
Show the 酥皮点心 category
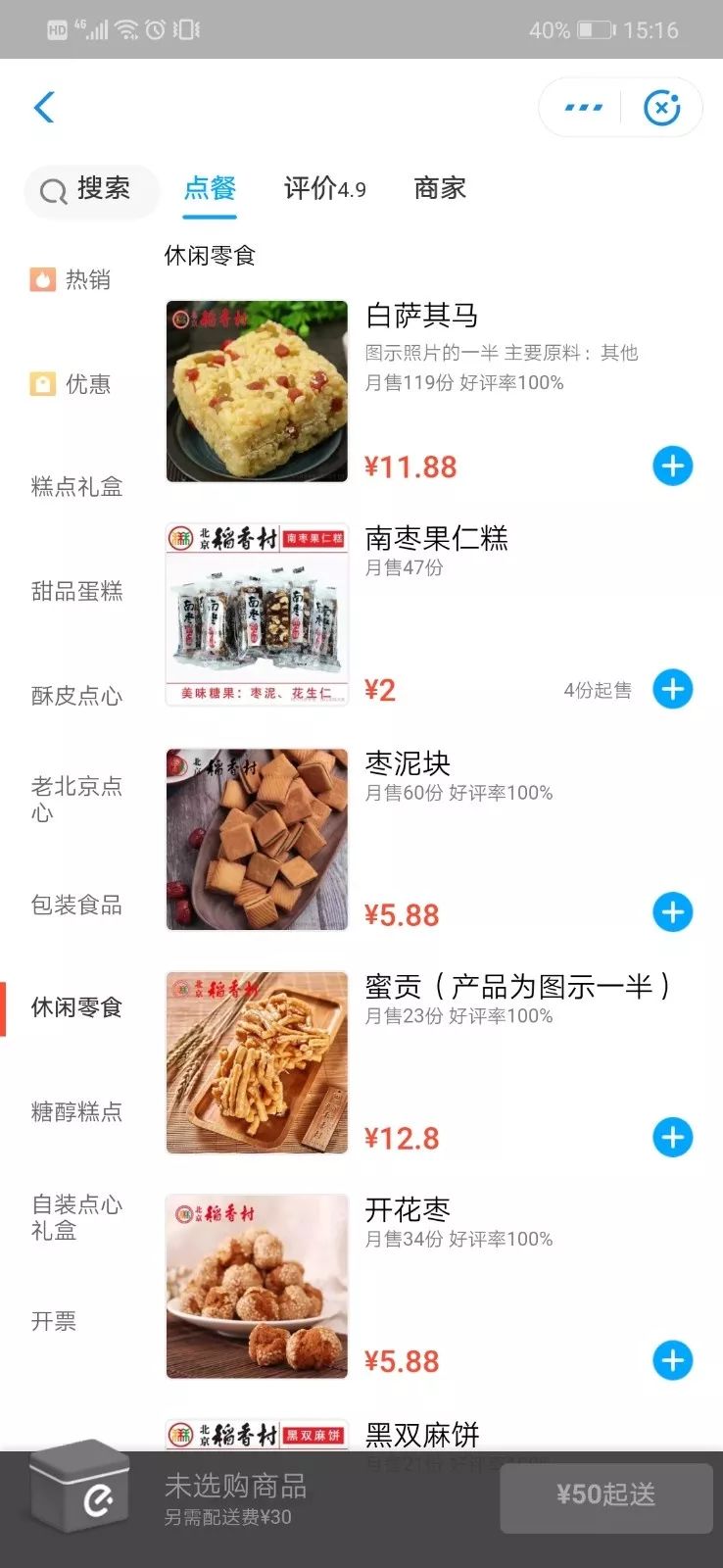click(76, 696)
